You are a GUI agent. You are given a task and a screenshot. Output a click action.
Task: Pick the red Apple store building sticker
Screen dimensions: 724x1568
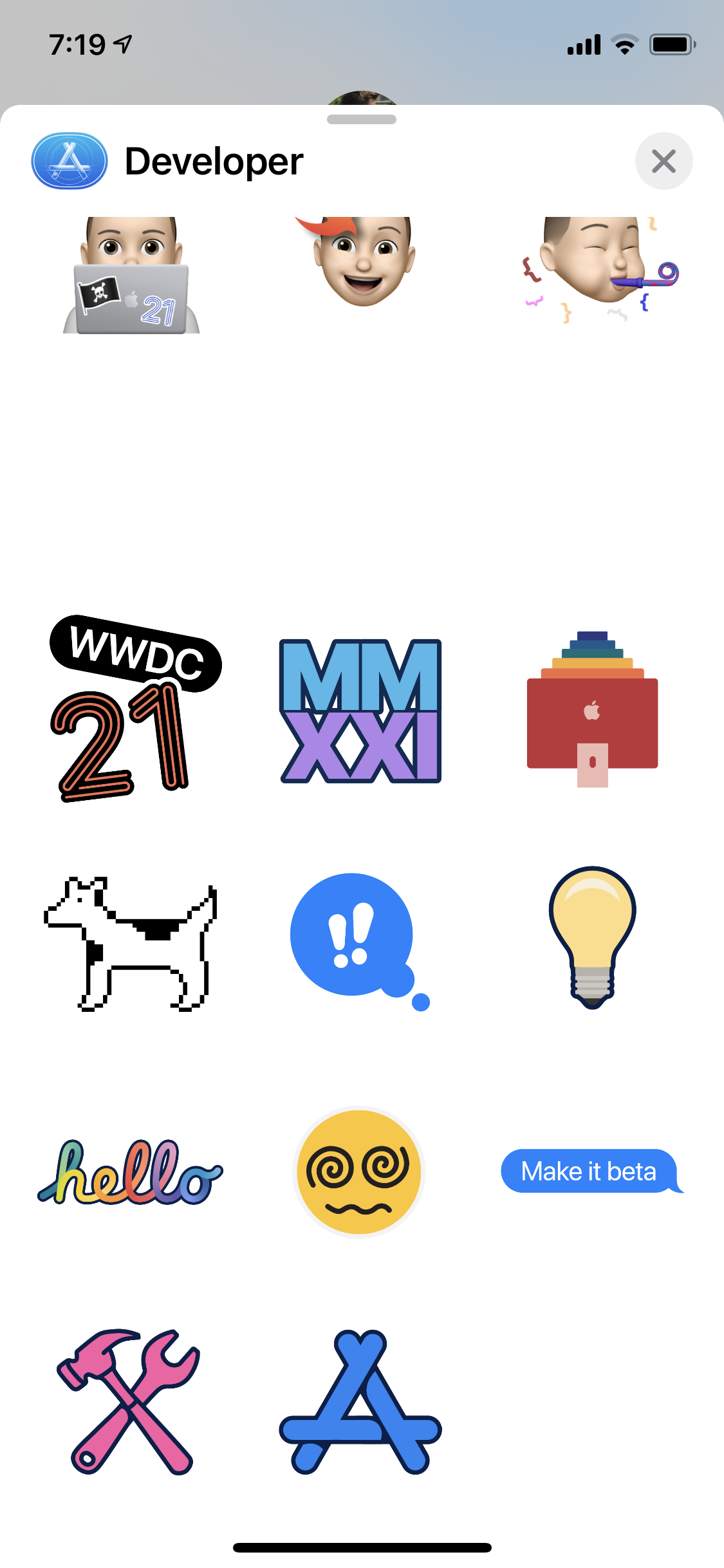tap(592, 714)
